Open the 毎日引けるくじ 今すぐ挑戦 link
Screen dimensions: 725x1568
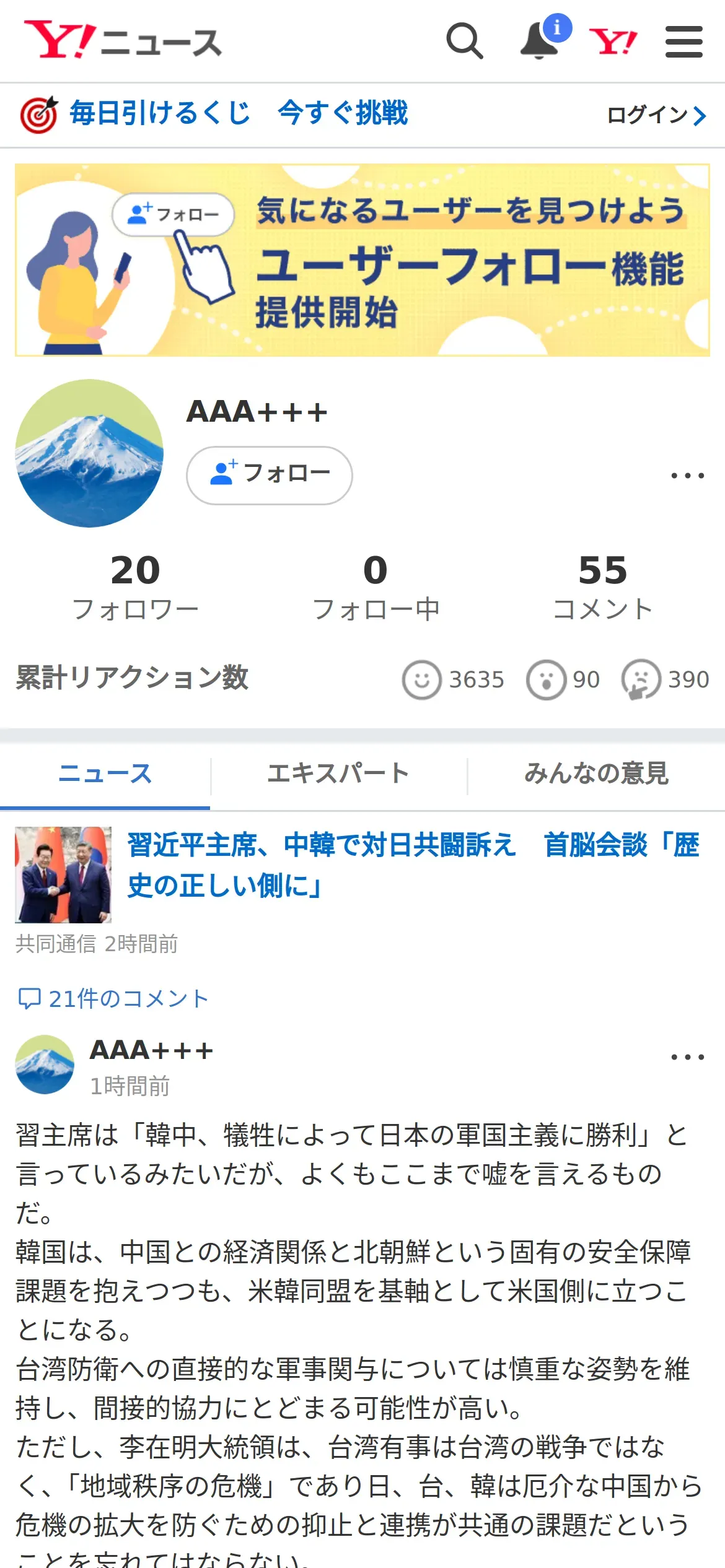point(214,114)
